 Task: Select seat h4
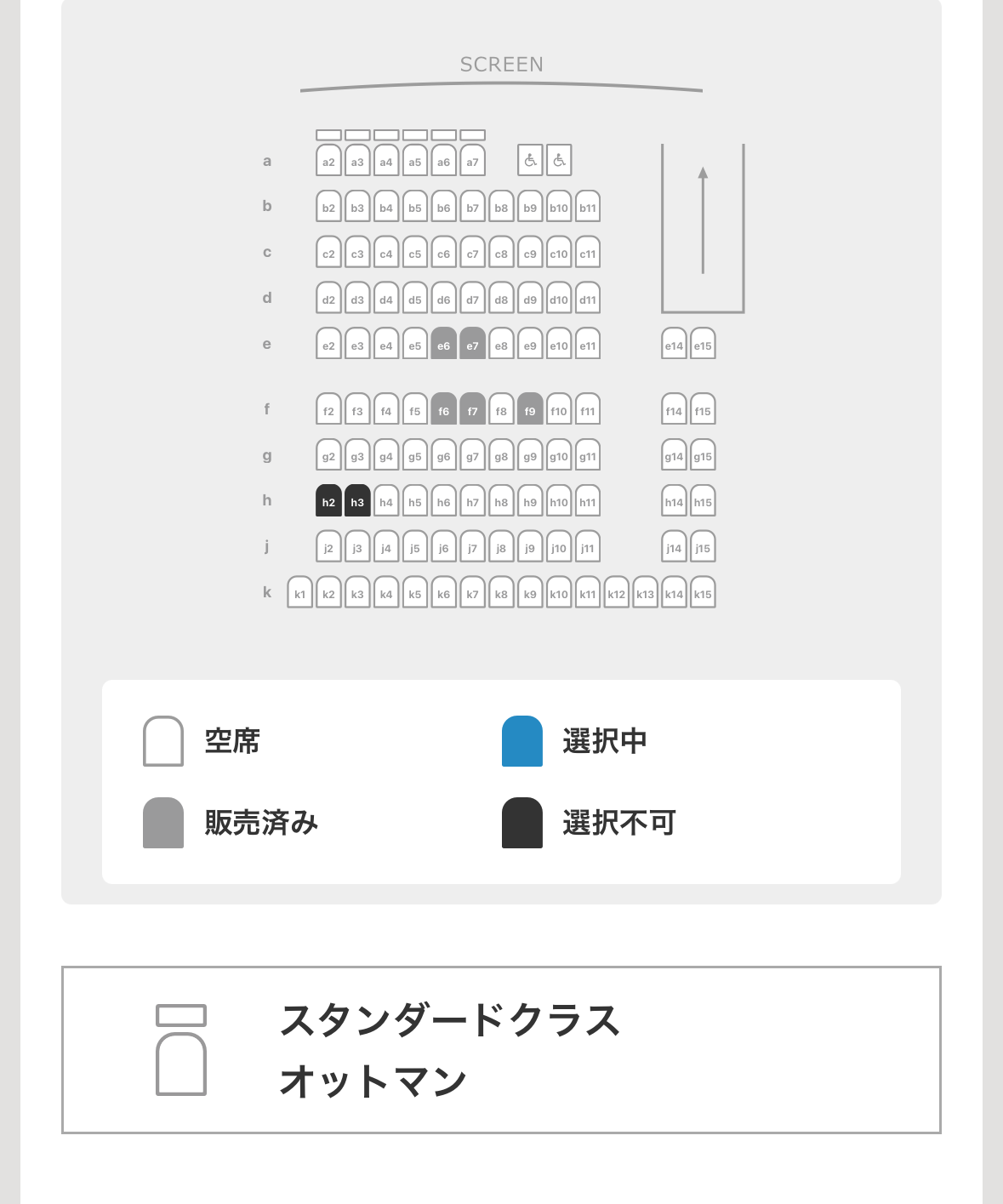coord(386,501)
